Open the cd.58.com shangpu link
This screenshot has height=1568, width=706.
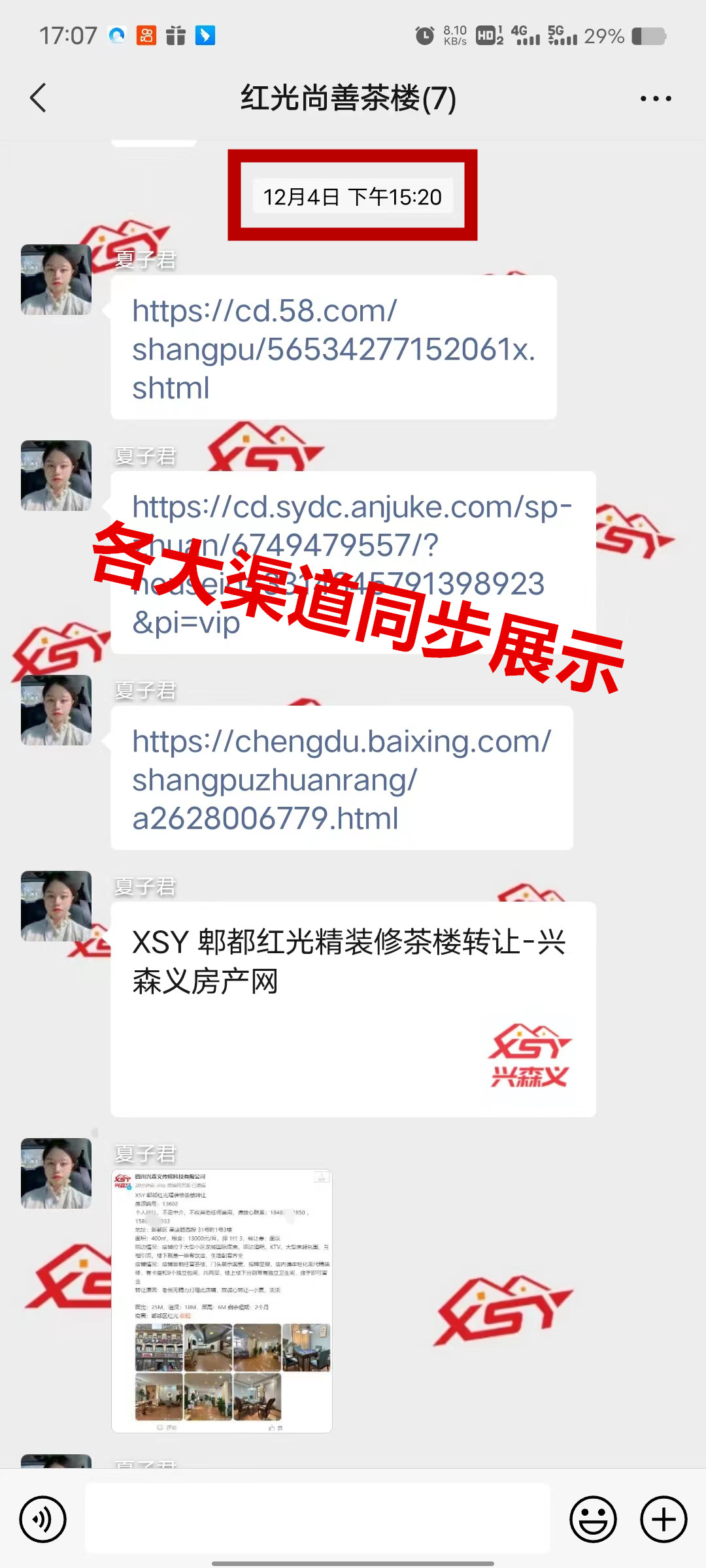pos(333,348)
